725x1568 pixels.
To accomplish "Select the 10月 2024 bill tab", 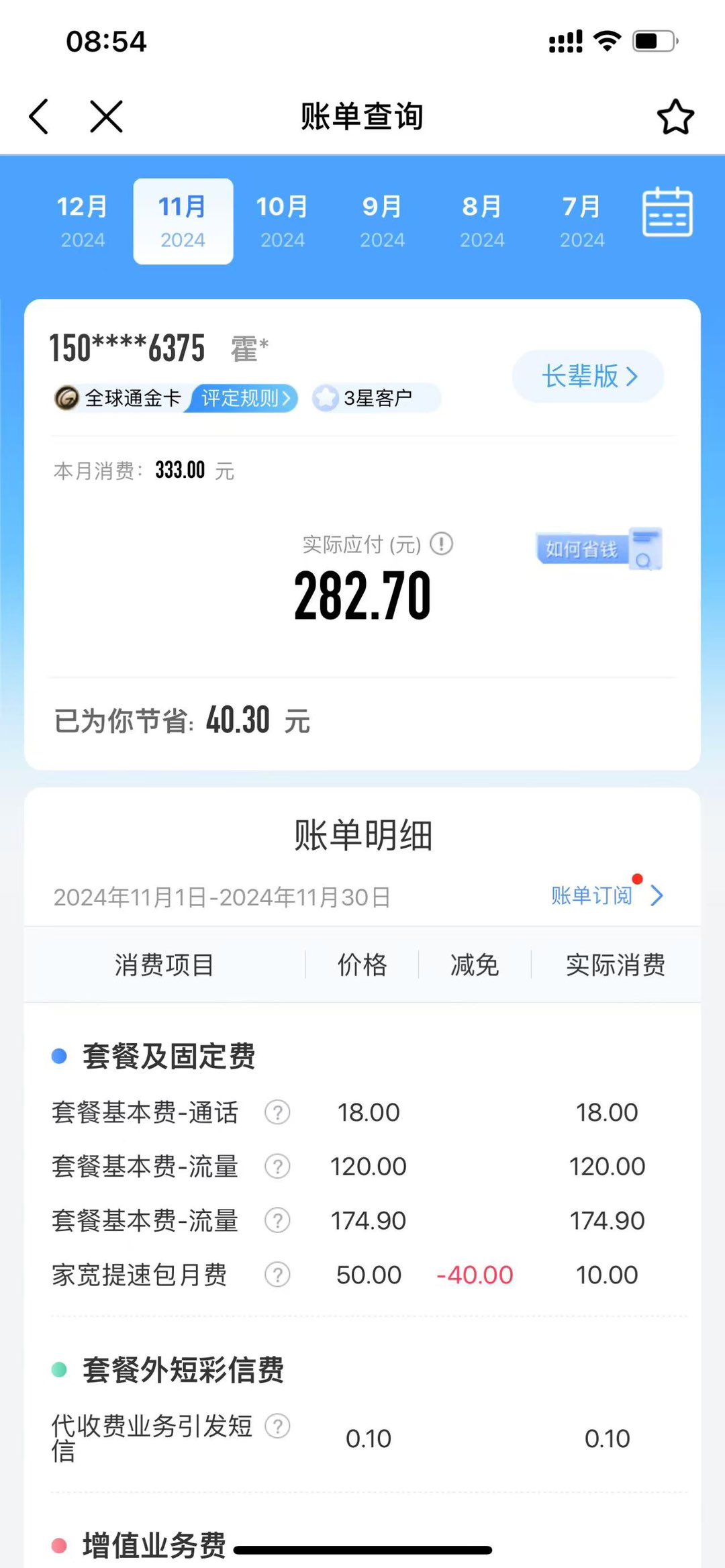I will pos(282,222).
